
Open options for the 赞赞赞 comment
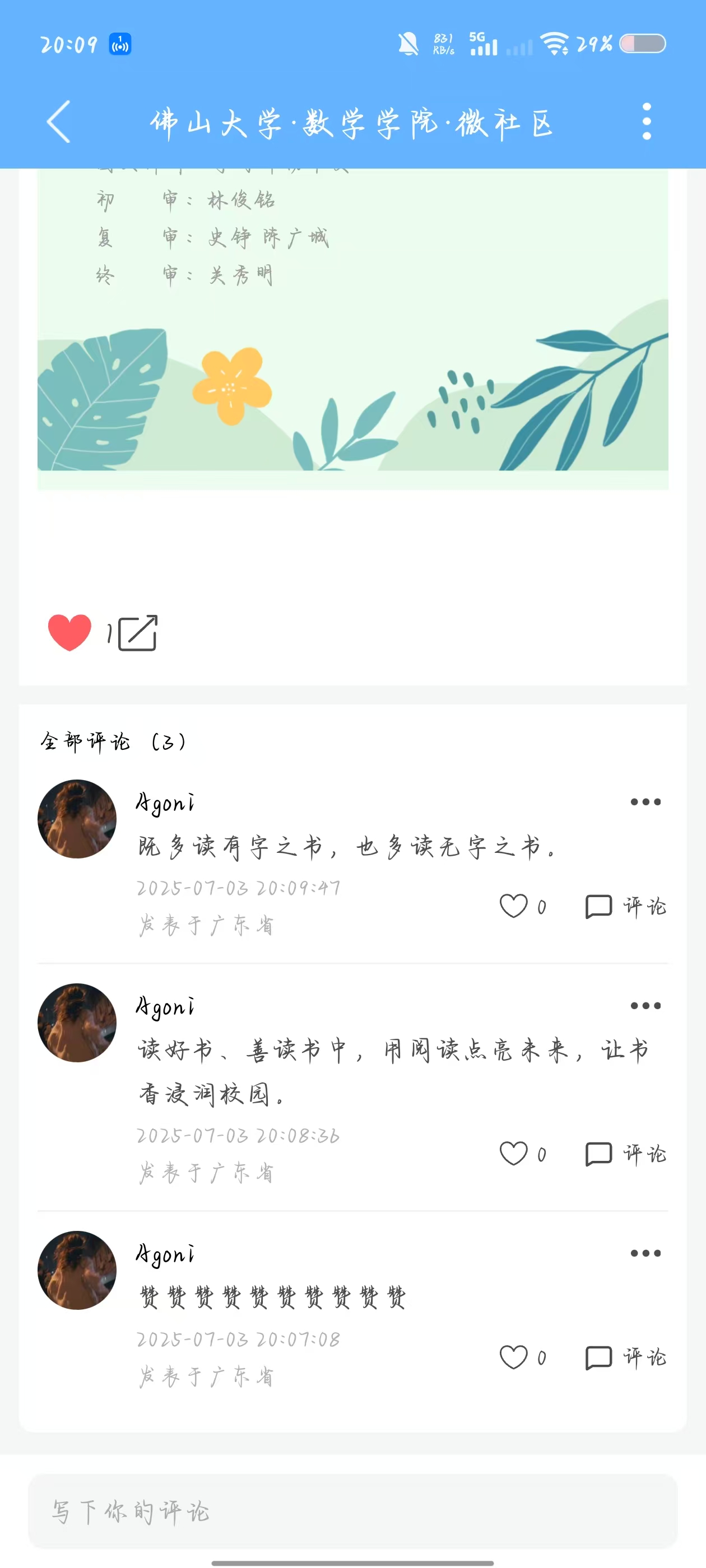[645, 1253]
